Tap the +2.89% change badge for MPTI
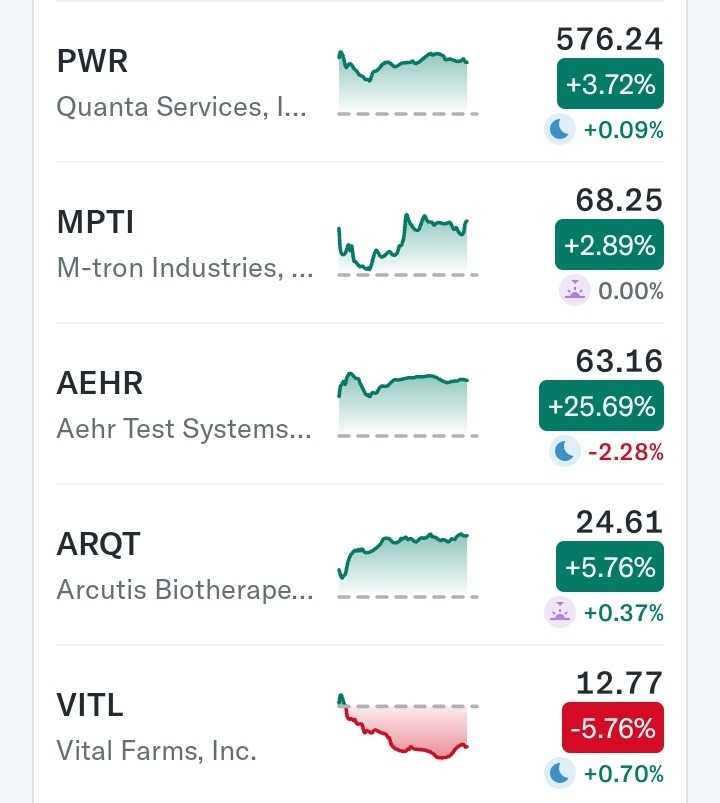Screen dimensions: 720x803 point(609,244)
